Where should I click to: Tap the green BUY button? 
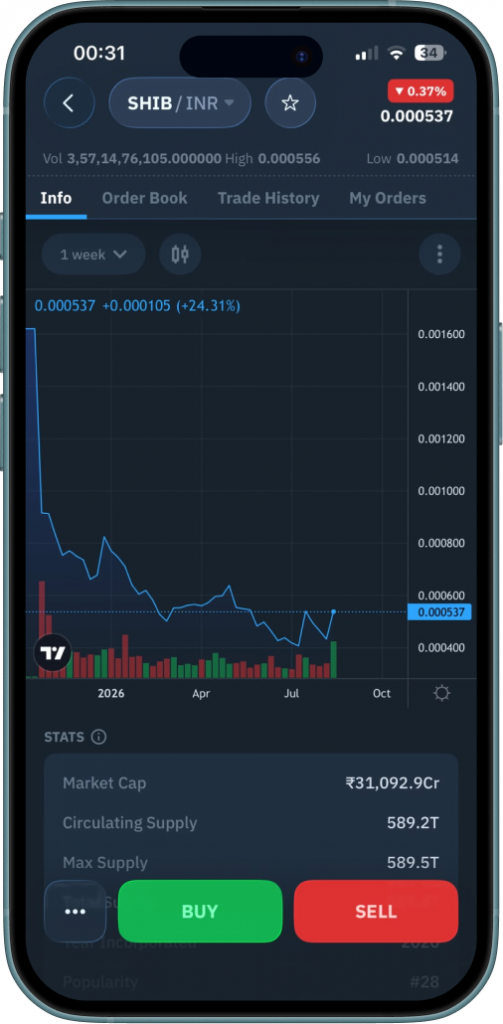(200, 912)
